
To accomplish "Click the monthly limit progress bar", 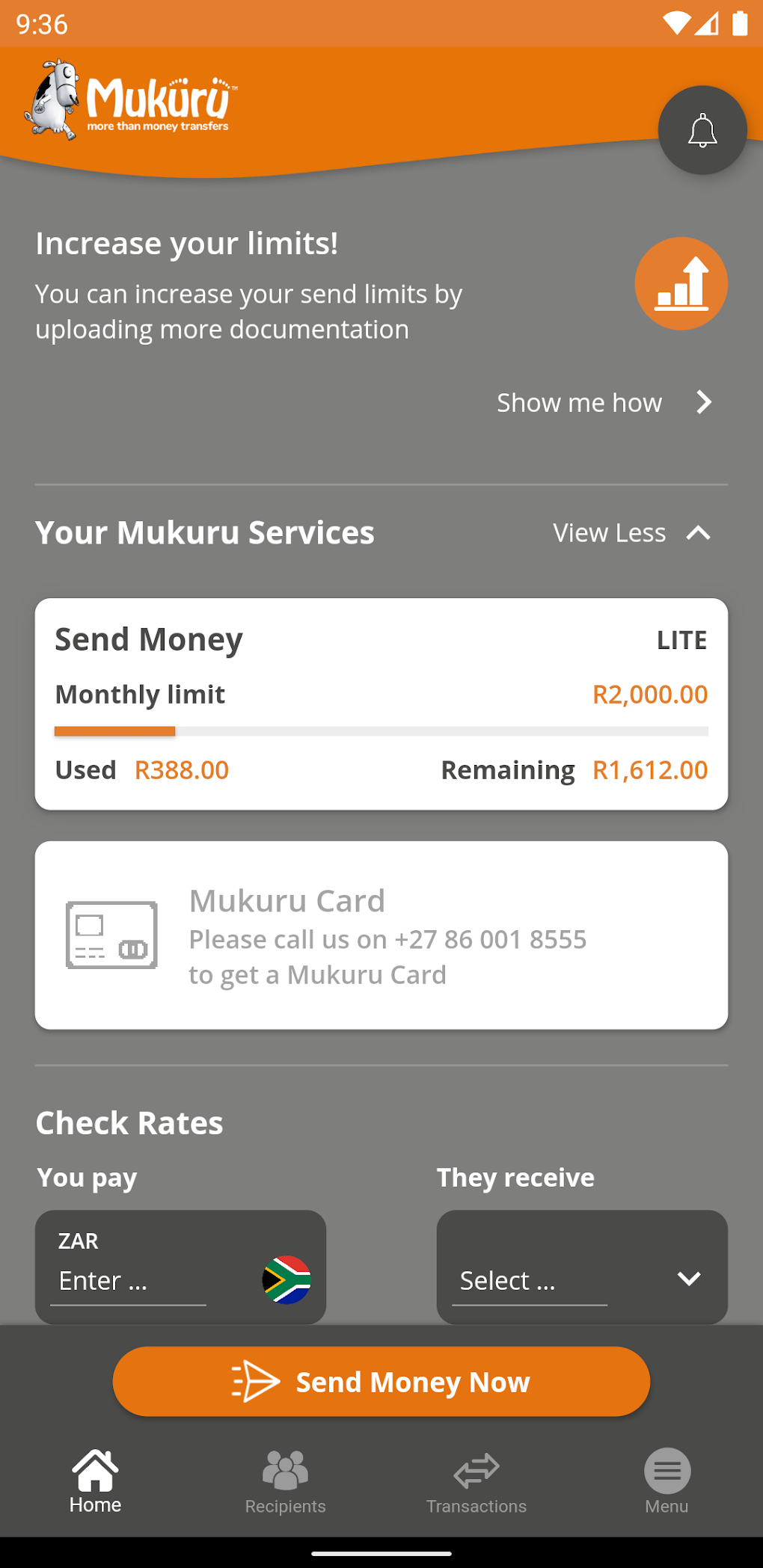I will (381, 731).
